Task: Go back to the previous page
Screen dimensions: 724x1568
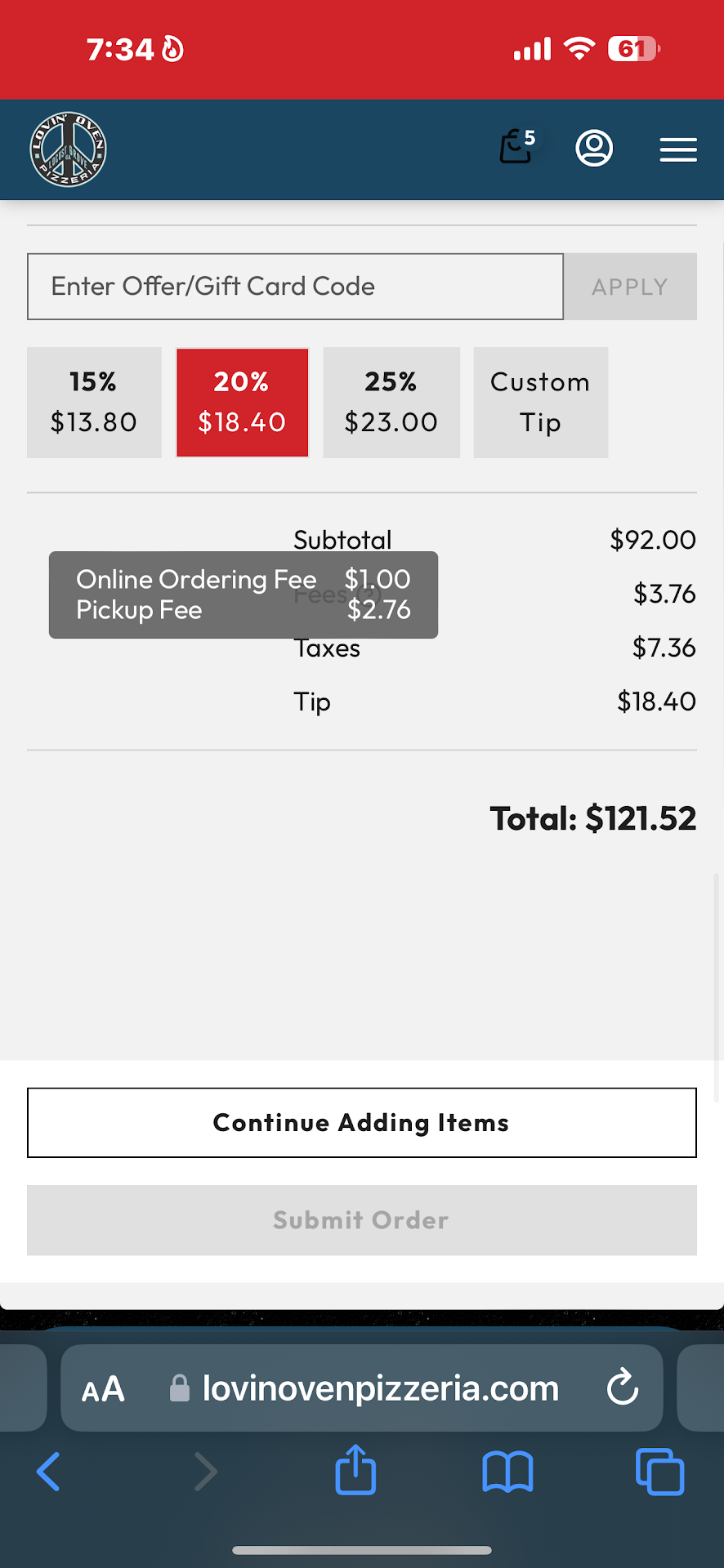Action: pyautogui.click(x=49, y=1472)
